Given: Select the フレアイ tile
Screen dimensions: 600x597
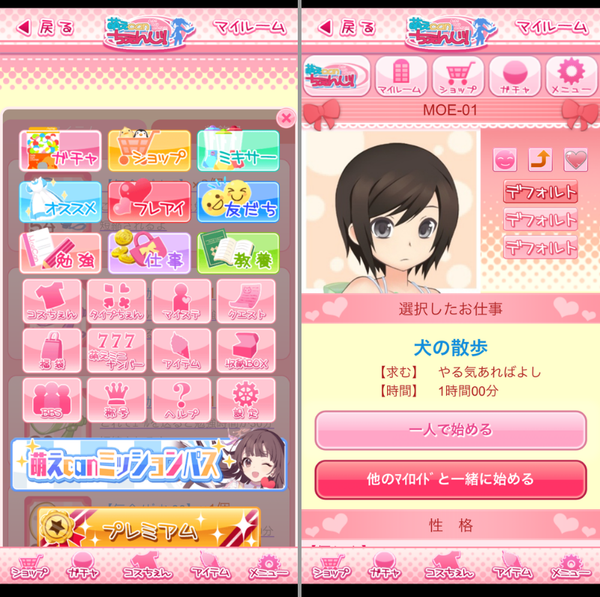Looking at the screenshot, I should coord(149,202).
